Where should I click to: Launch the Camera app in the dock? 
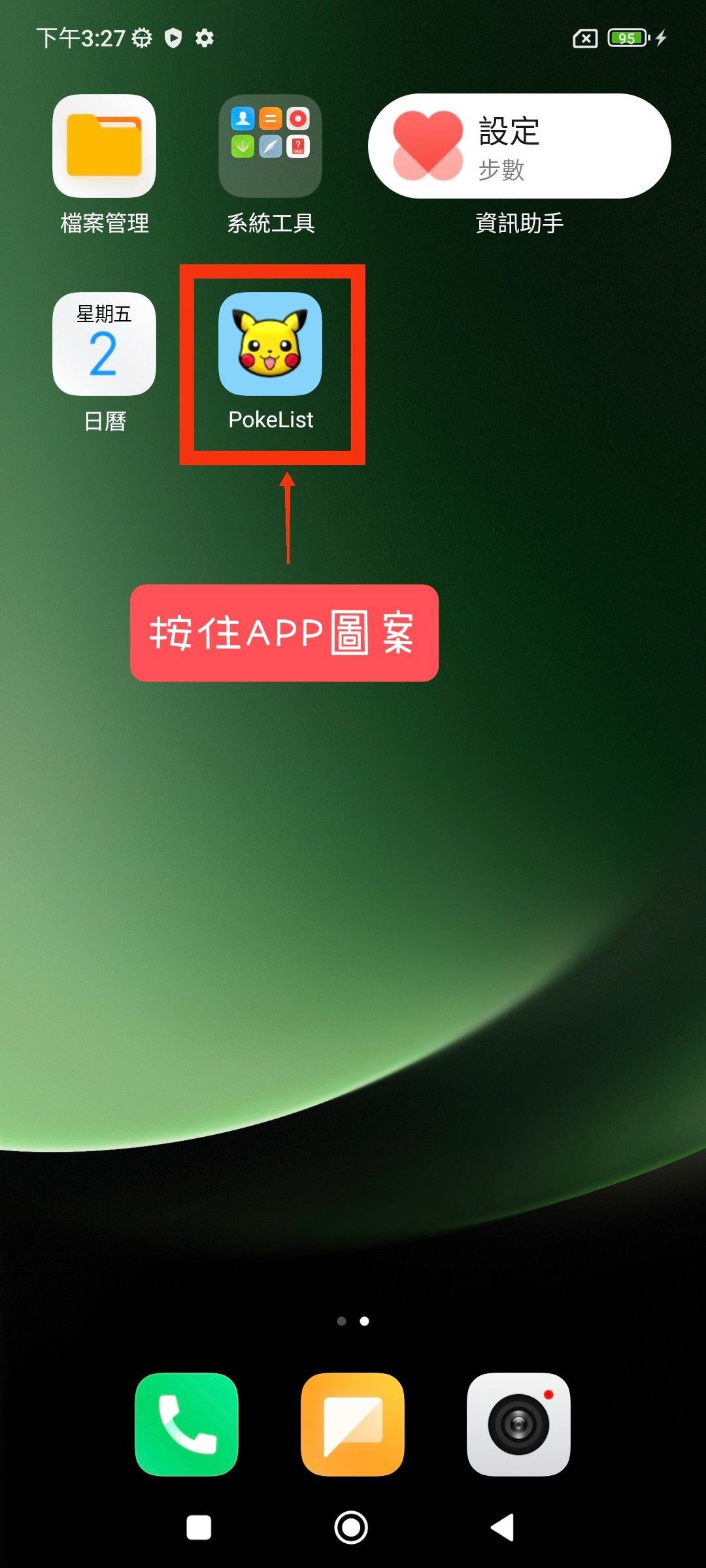tap(518, 1424)
